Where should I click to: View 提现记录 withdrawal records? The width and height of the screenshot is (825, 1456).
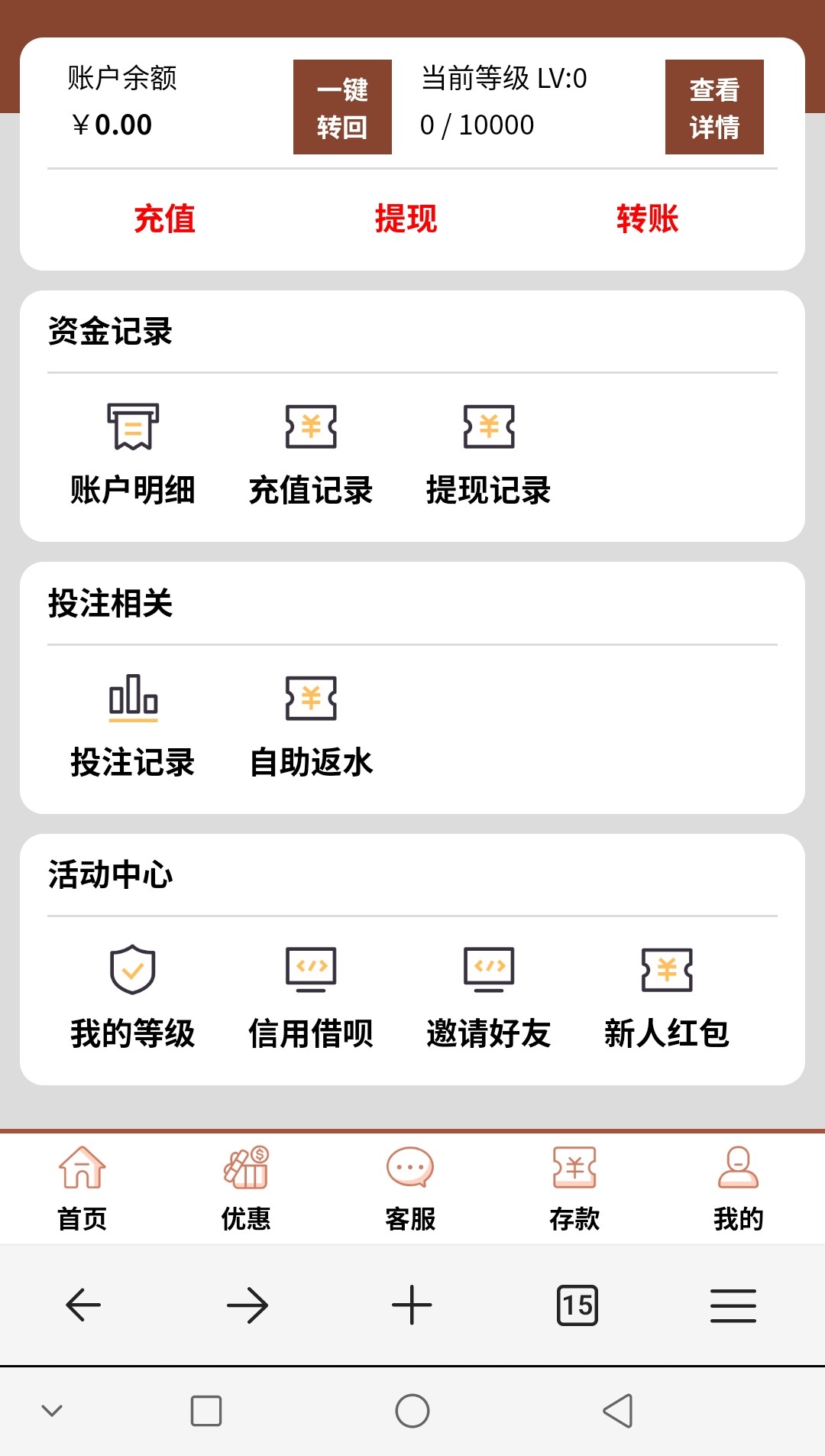(489, 456)
